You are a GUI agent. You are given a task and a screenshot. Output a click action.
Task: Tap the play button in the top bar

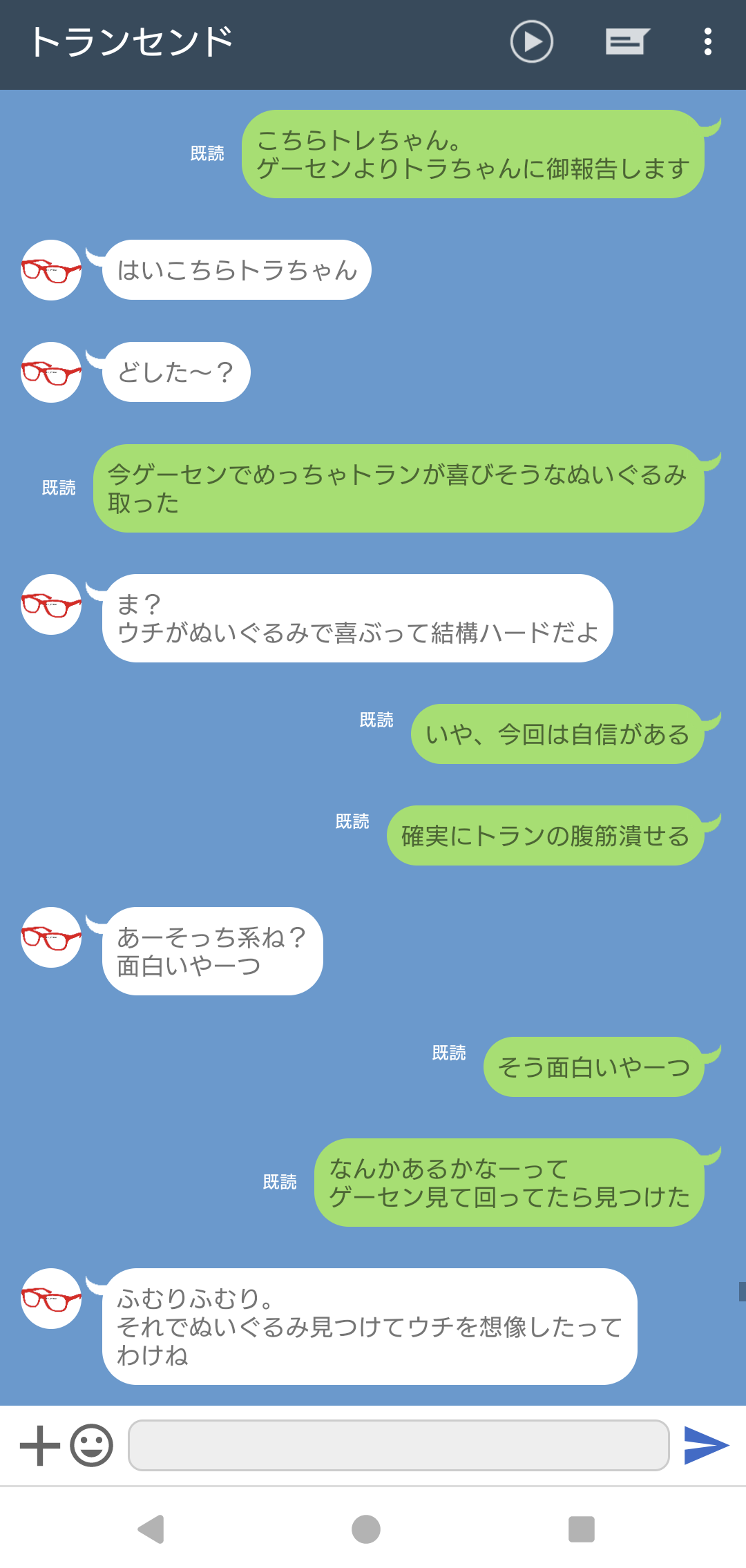coord(531,42)
